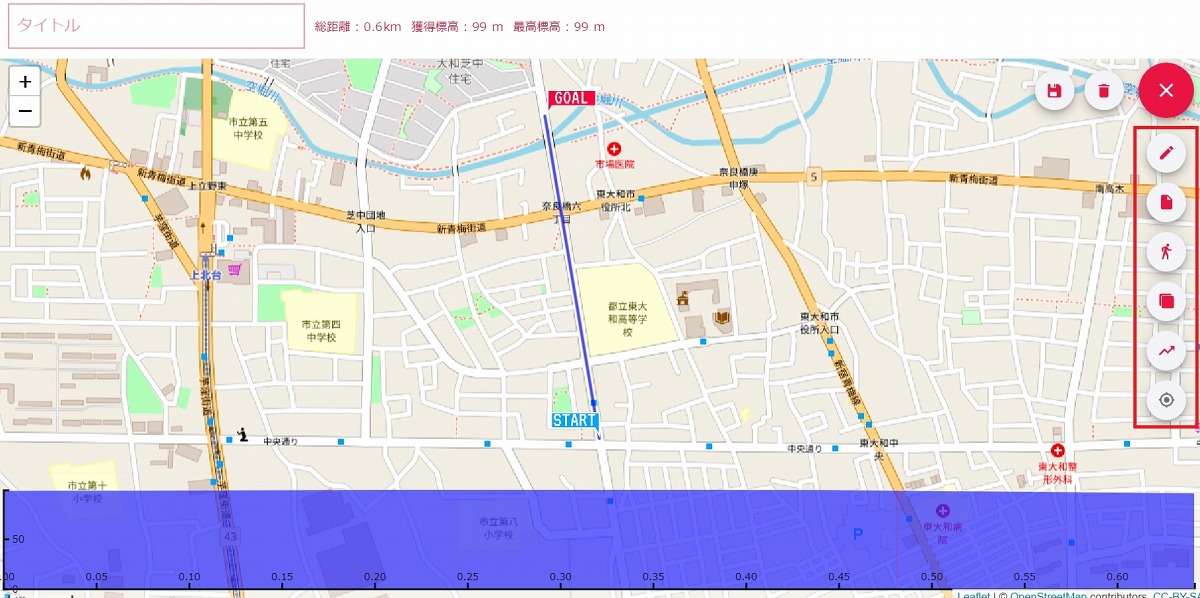Open the Leaflet attribution link

tap(972, 595)
